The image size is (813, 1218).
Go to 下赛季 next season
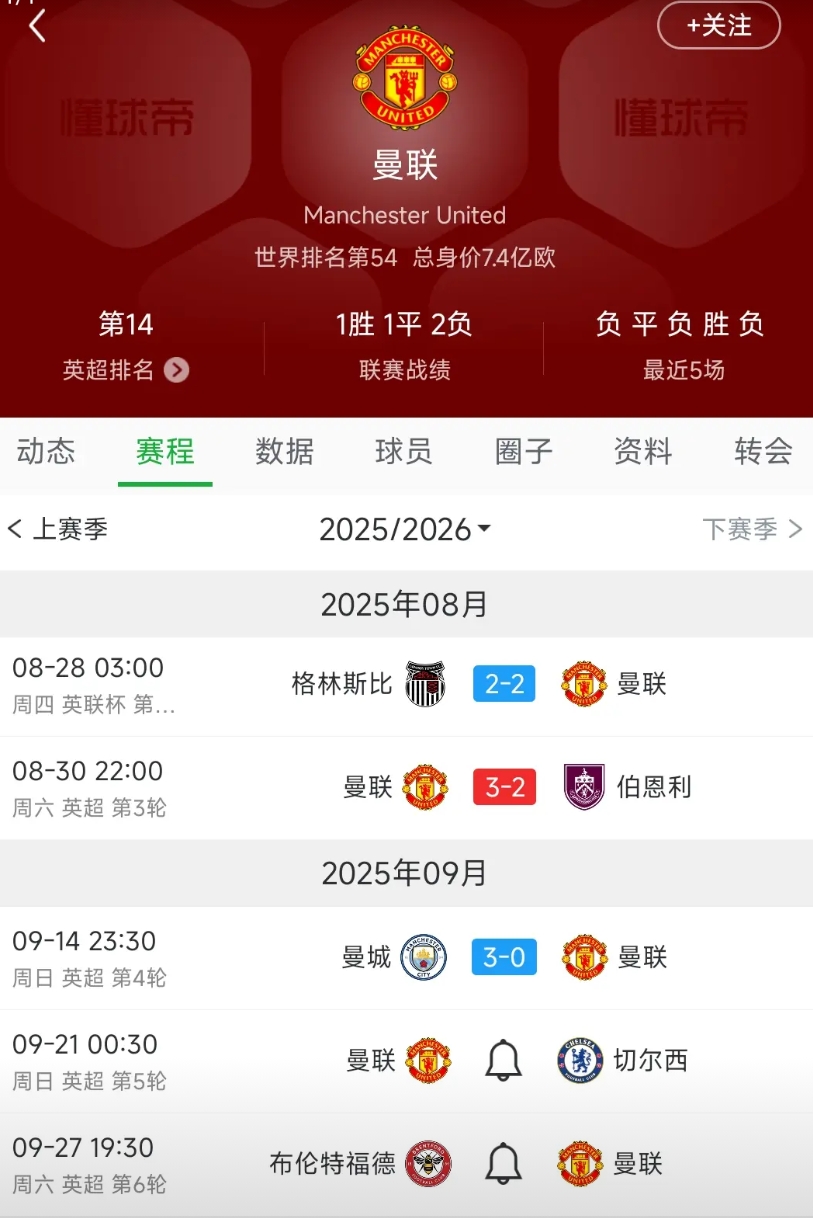click(753, 529)
